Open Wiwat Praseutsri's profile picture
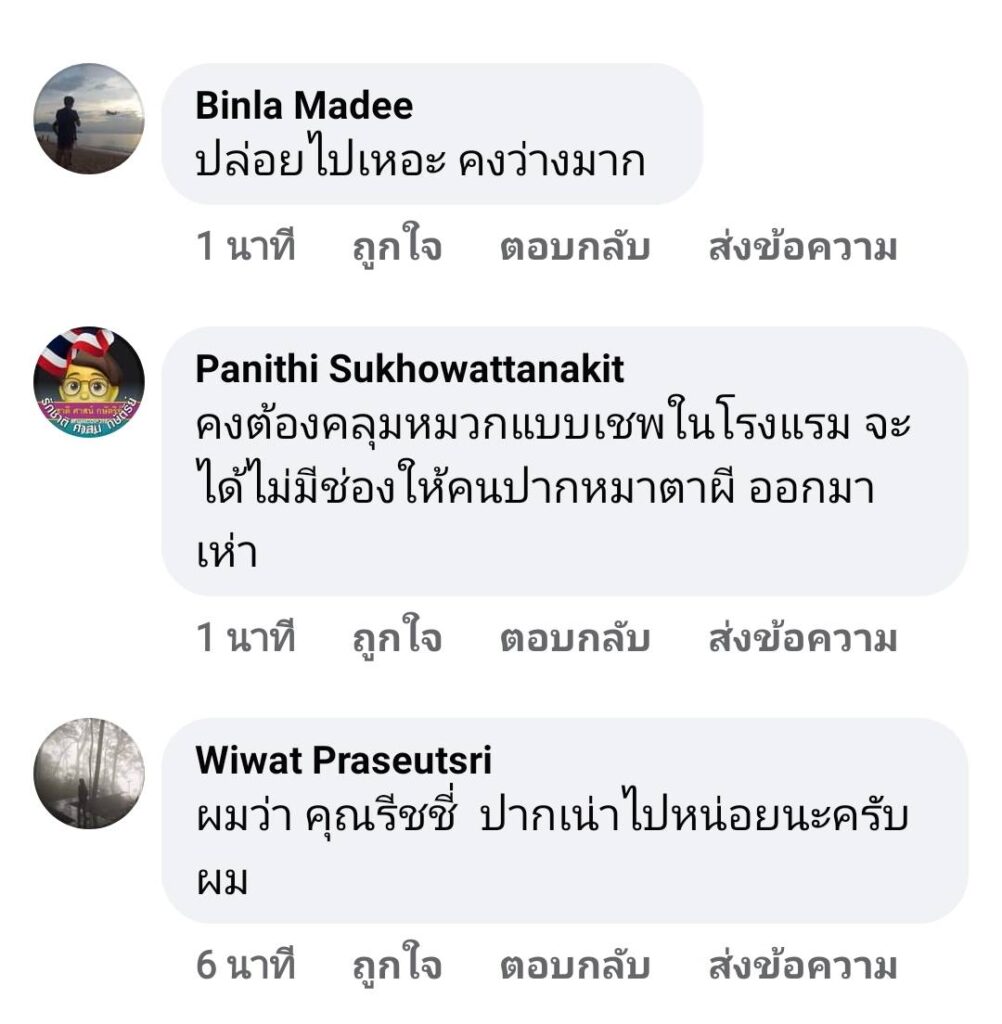 pos(89,773)
